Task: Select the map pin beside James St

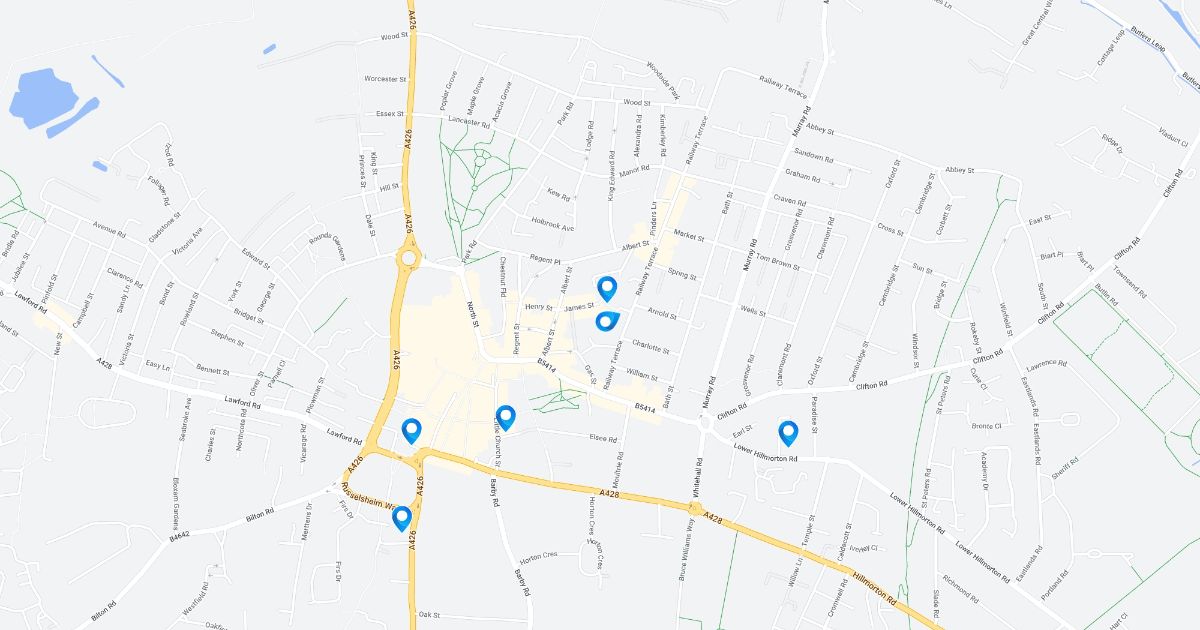Action: pos(607,289)
